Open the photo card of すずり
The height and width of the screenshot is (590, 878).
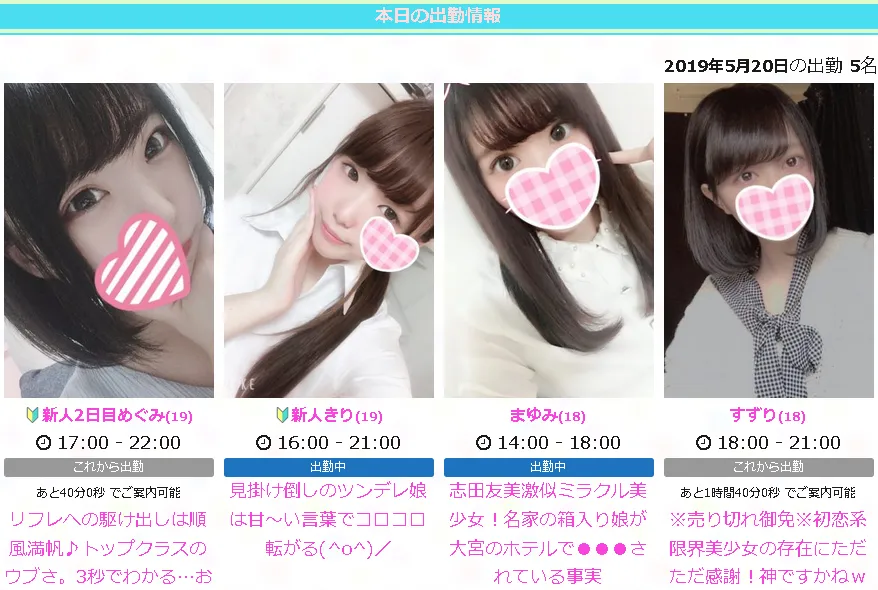pyautogui.click(x=769, y=240)
